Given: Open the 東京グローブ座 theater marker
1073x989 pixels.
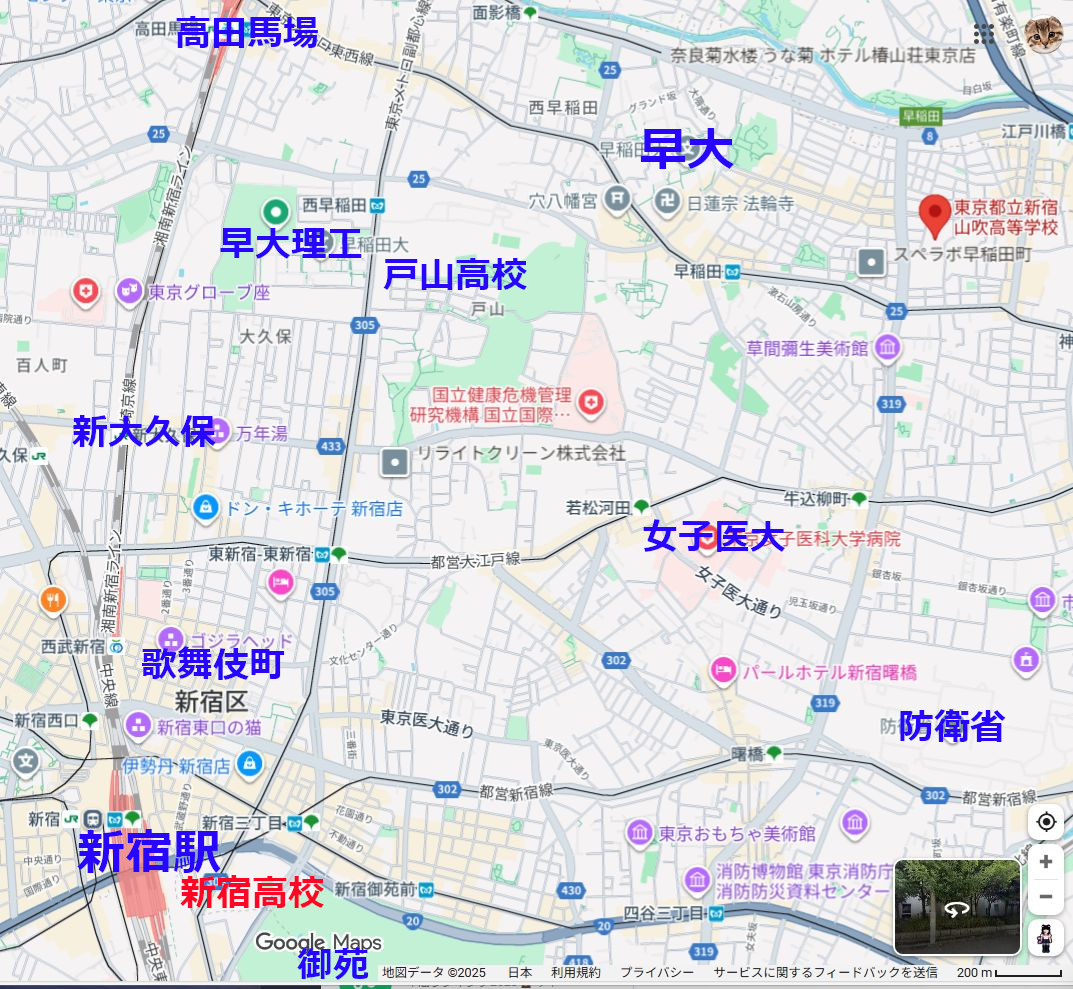Looking at the screenshot, I should click(x=129, y=292).
